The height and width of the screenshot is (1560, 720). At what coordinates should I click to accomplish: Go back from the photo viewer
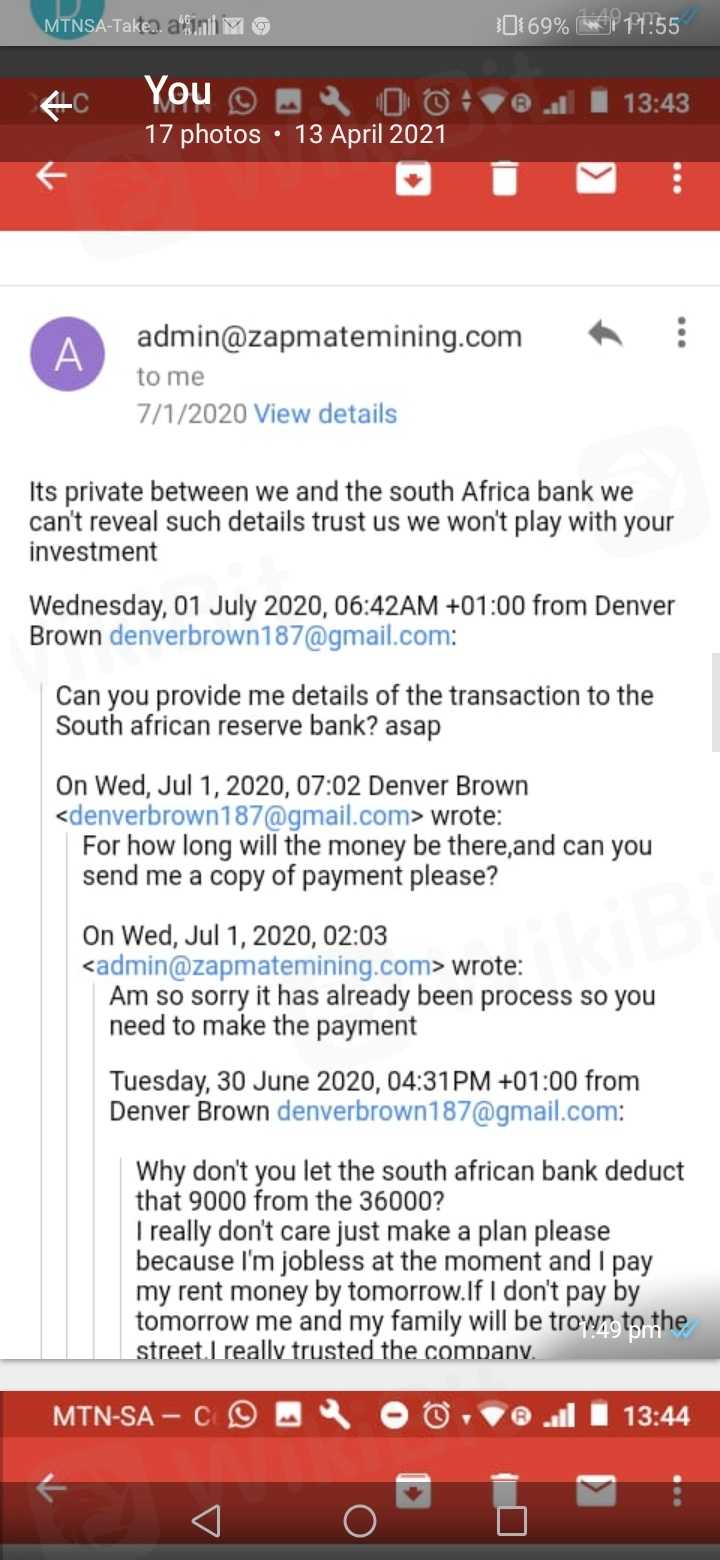coord(55,107)
